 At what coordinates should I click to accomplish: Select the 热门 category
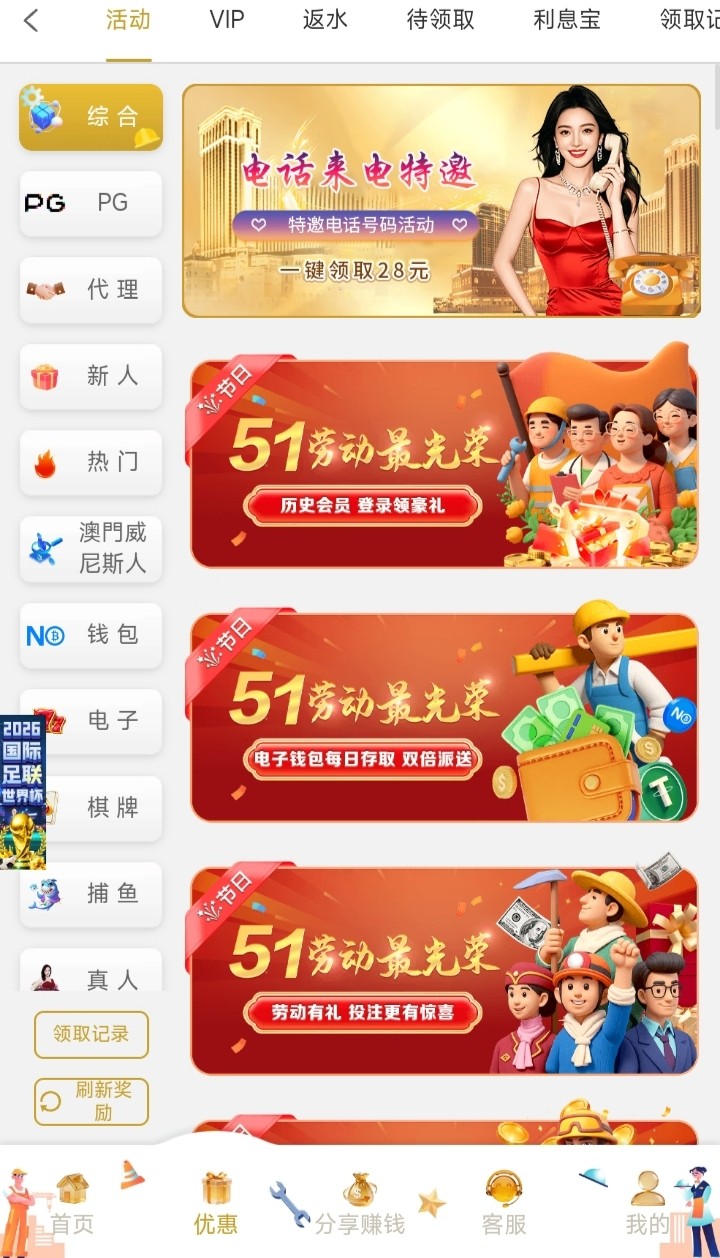tap(91, 462)
